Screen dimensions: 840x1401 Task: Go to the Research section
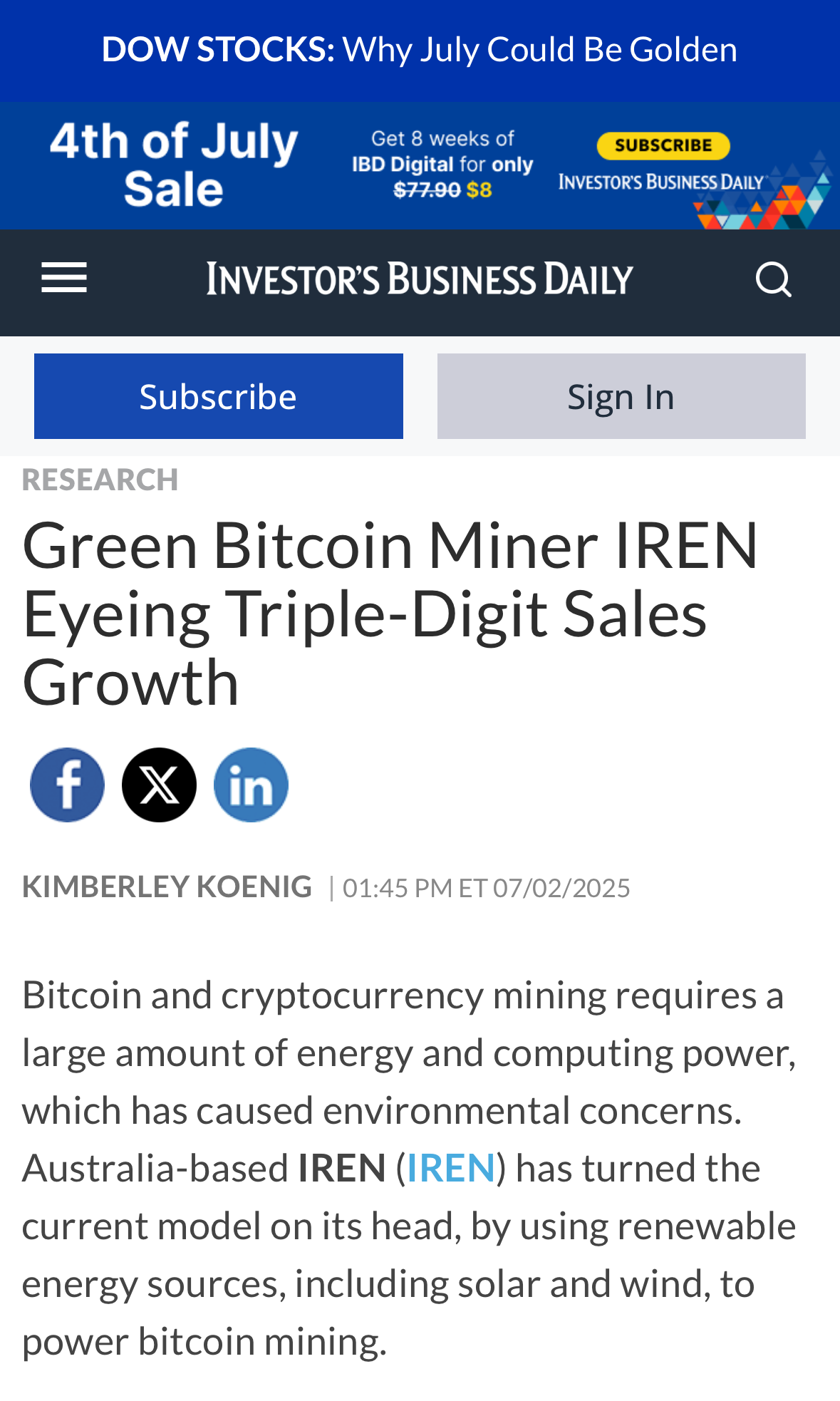tap(100, 480)
